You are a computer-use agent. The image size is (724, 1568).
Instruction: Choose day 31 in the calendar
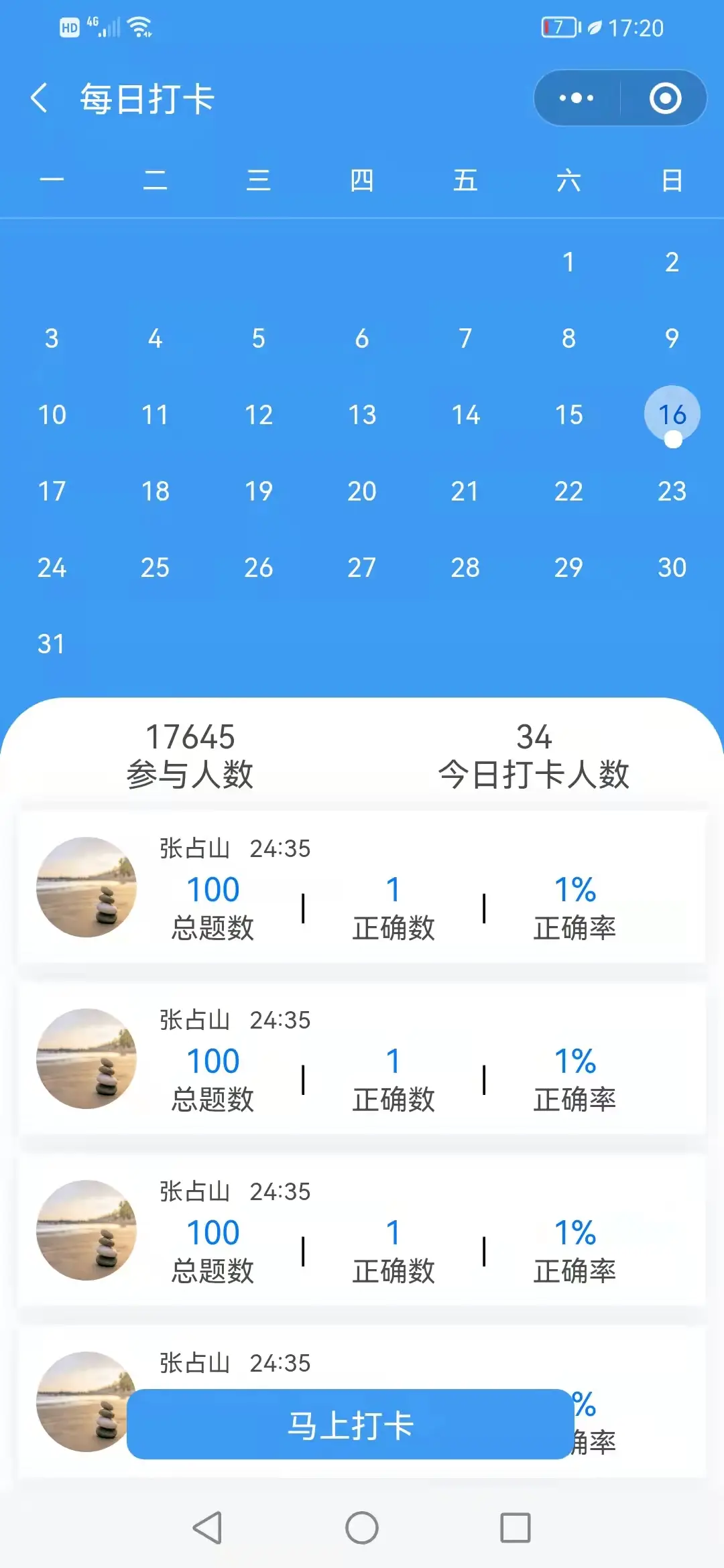point(52,644)
